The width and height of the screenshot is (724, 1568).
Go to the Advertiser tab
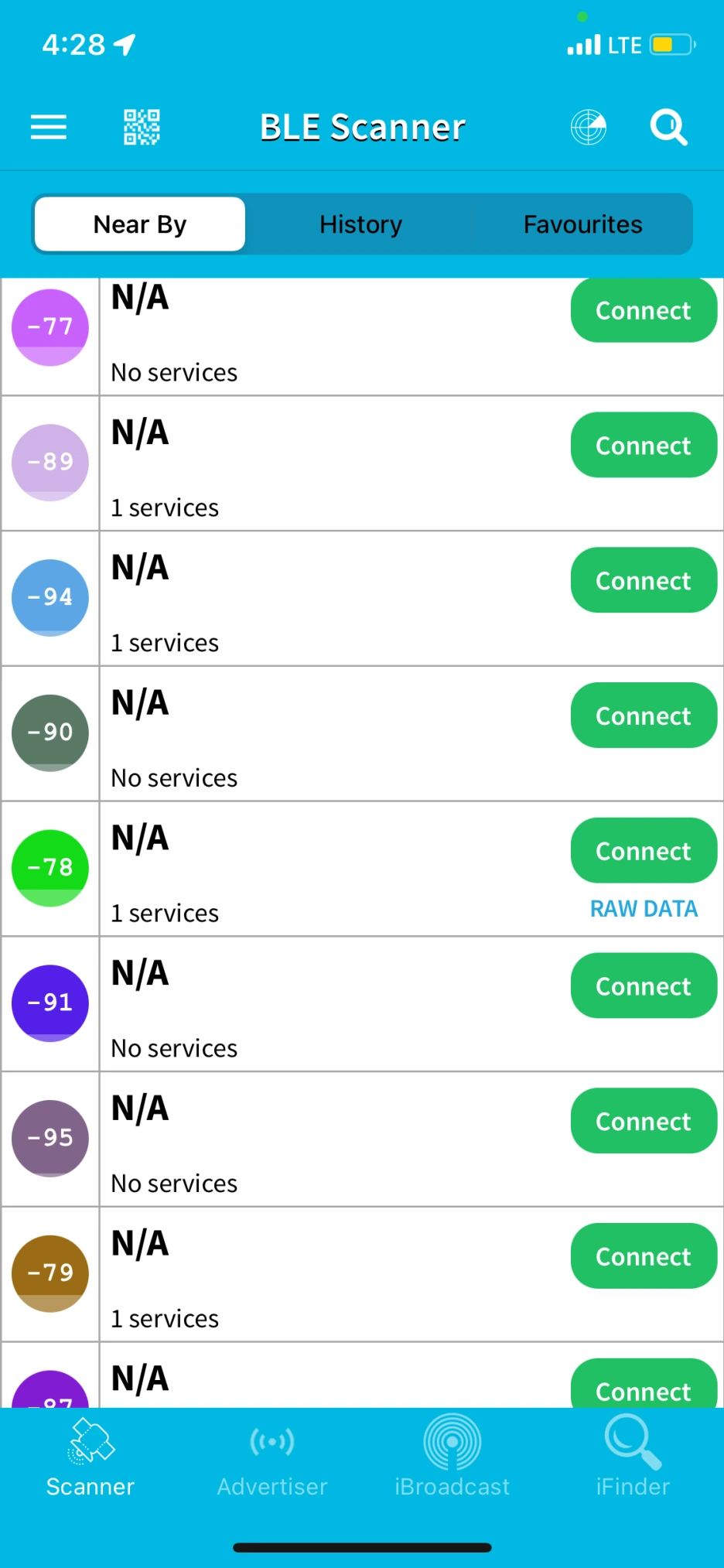(x=272, y=1458)
